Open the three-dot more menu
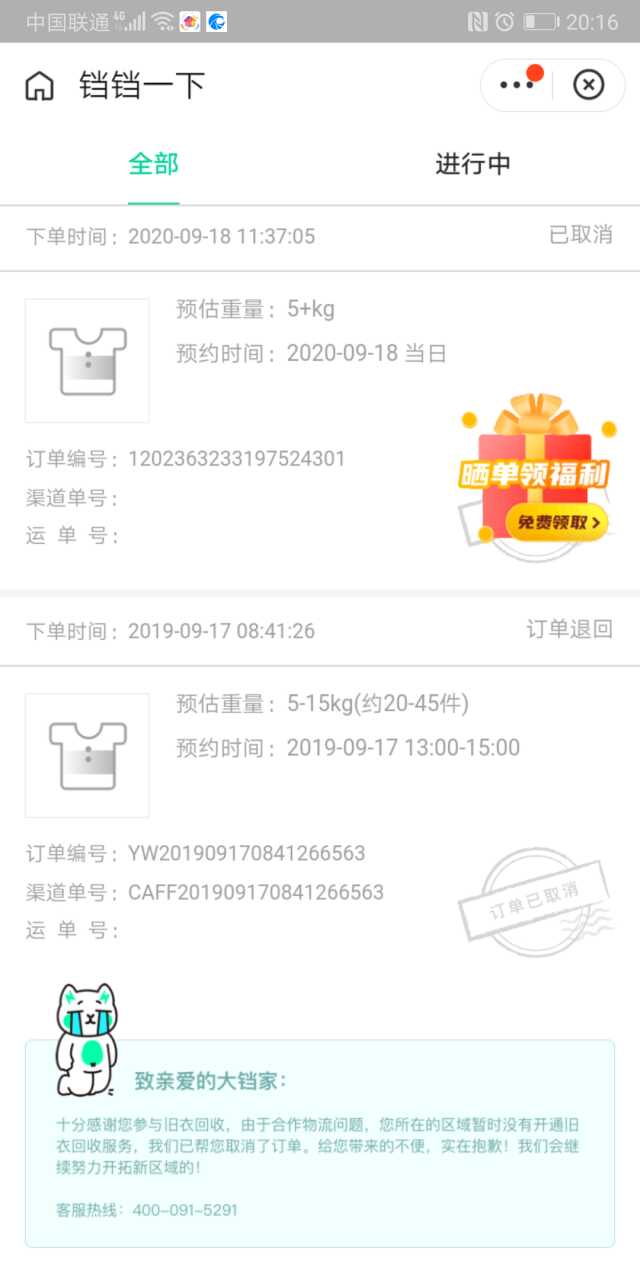Image resolution: width=640 pixels, height=1280 pixels. coord(517,86)
